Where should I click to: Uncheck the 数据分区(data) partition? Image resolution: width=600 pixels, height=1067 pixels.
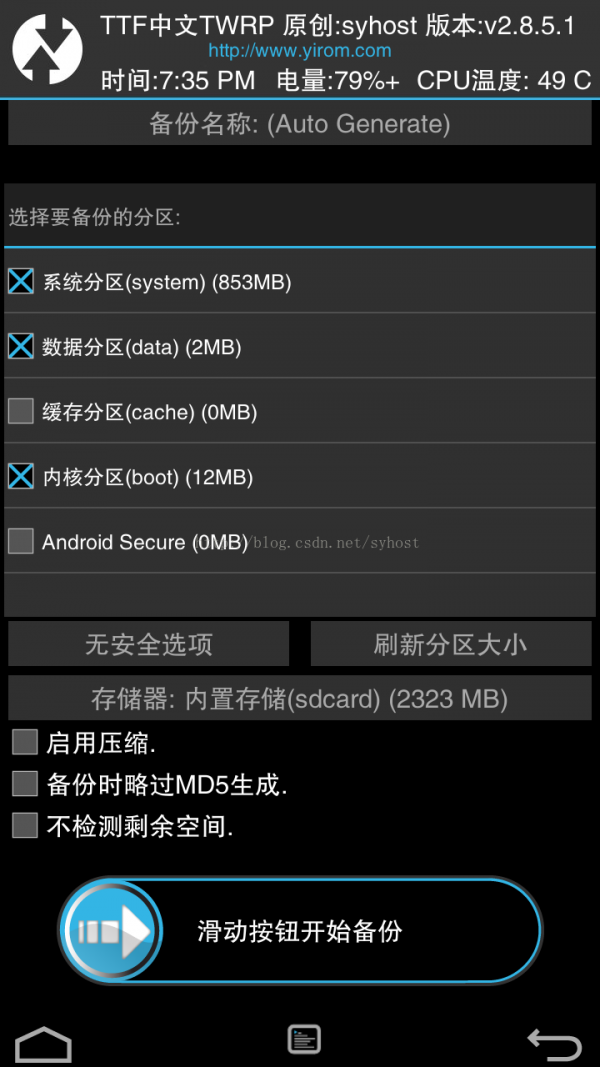[x=21, y=346]
